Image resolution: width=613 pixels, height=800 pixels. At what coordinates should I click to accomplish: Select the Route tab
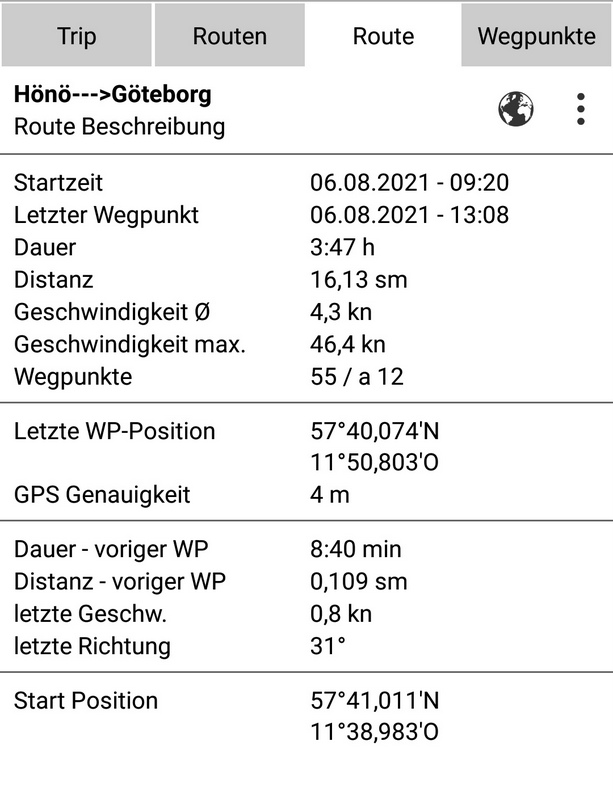pyautogui.click(x=383, y=36)
